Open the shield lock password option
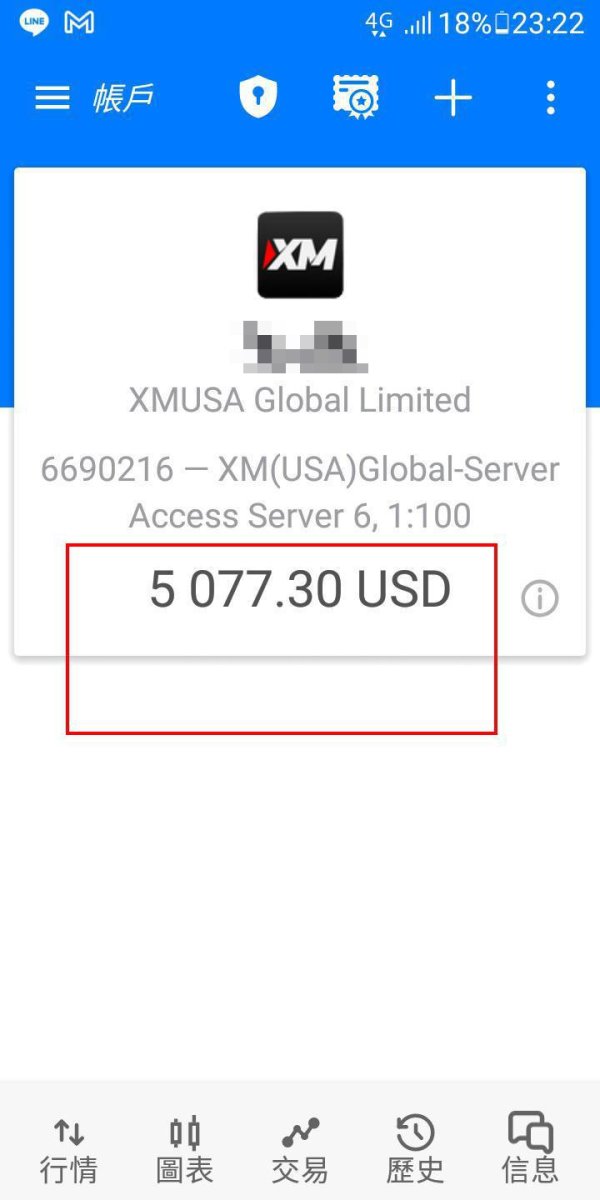600x1200 pixels. (x=257, y=97)
